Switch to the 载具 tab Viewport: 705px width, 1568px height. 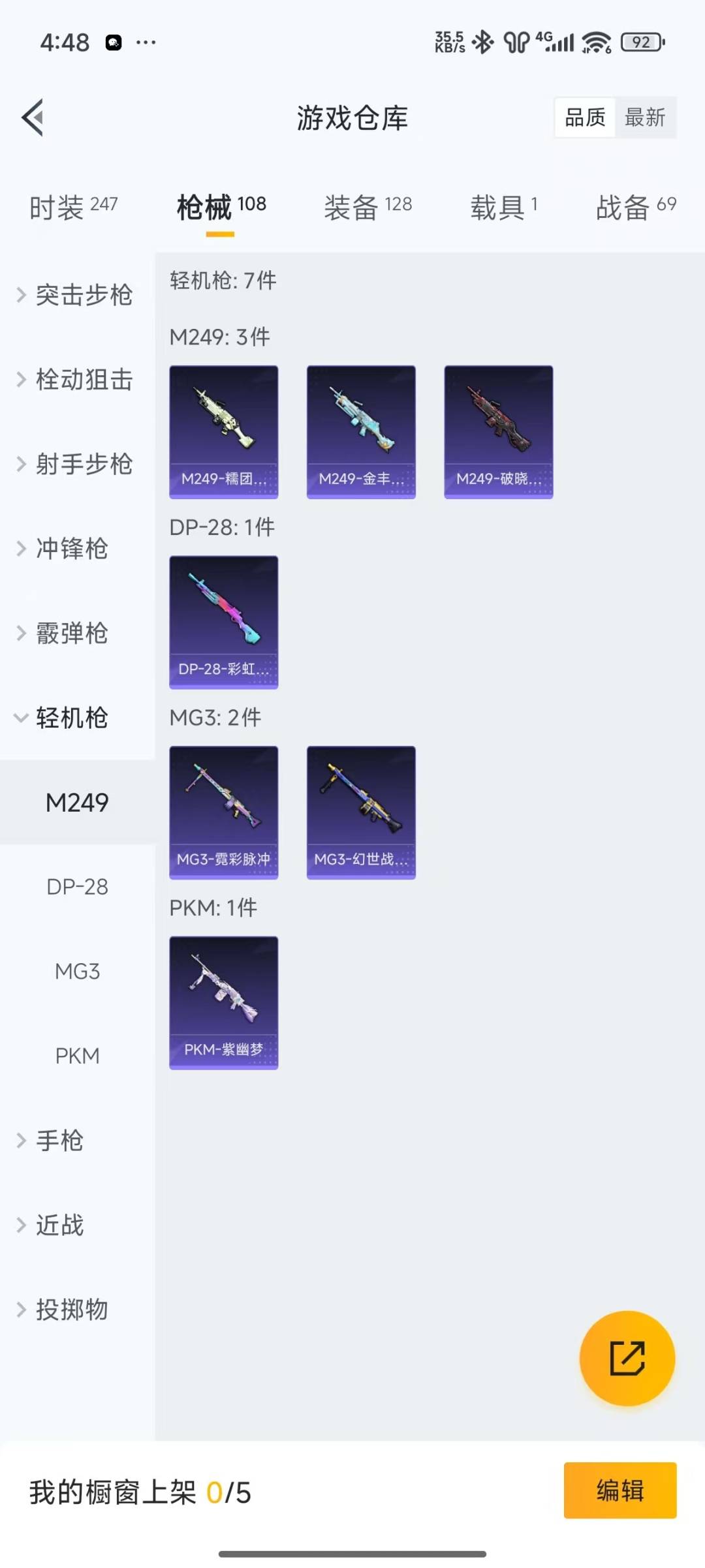point(504,208)
